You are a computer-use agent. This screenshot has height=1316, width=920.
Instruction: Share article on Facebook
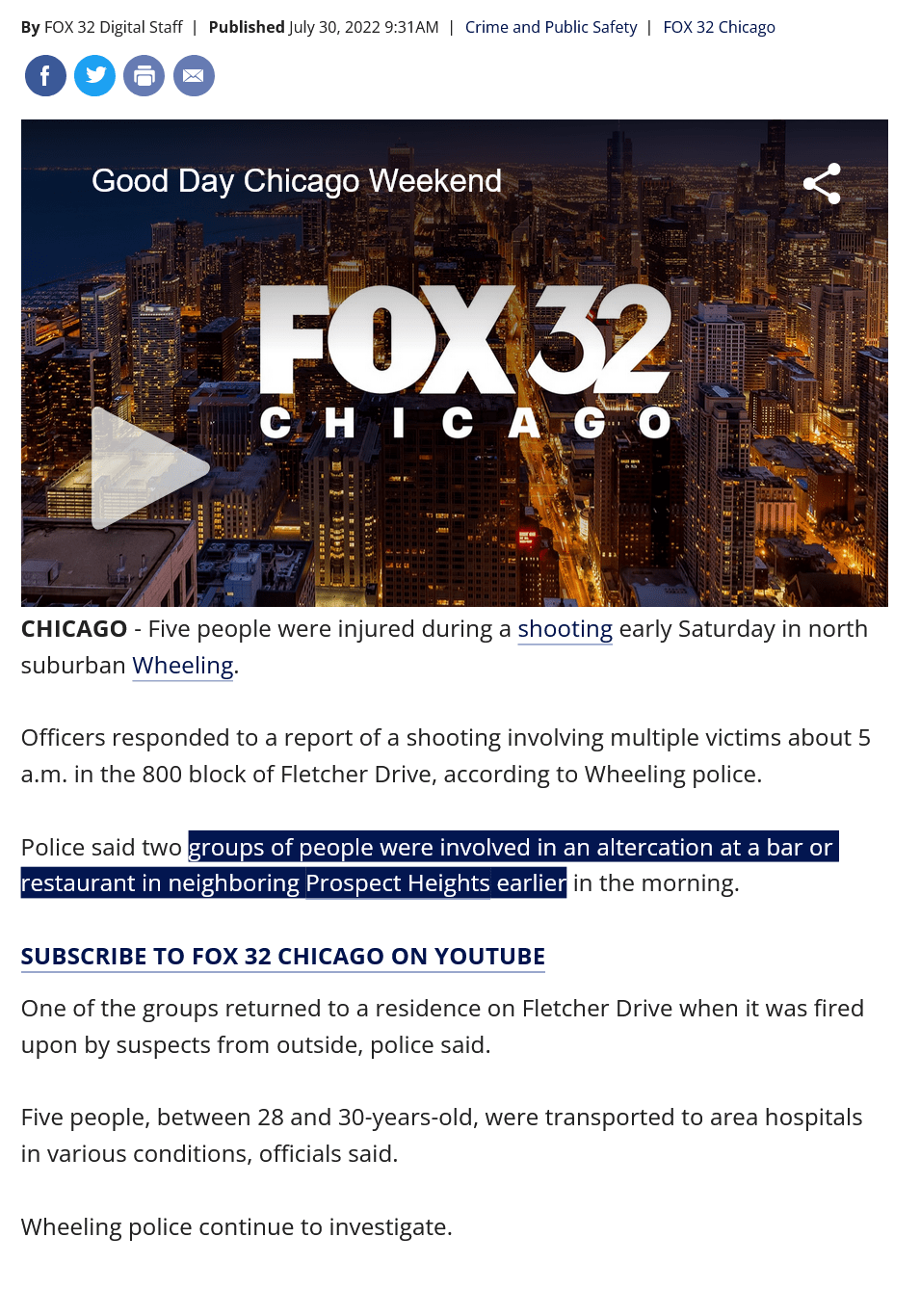click(x=45, y=76)
